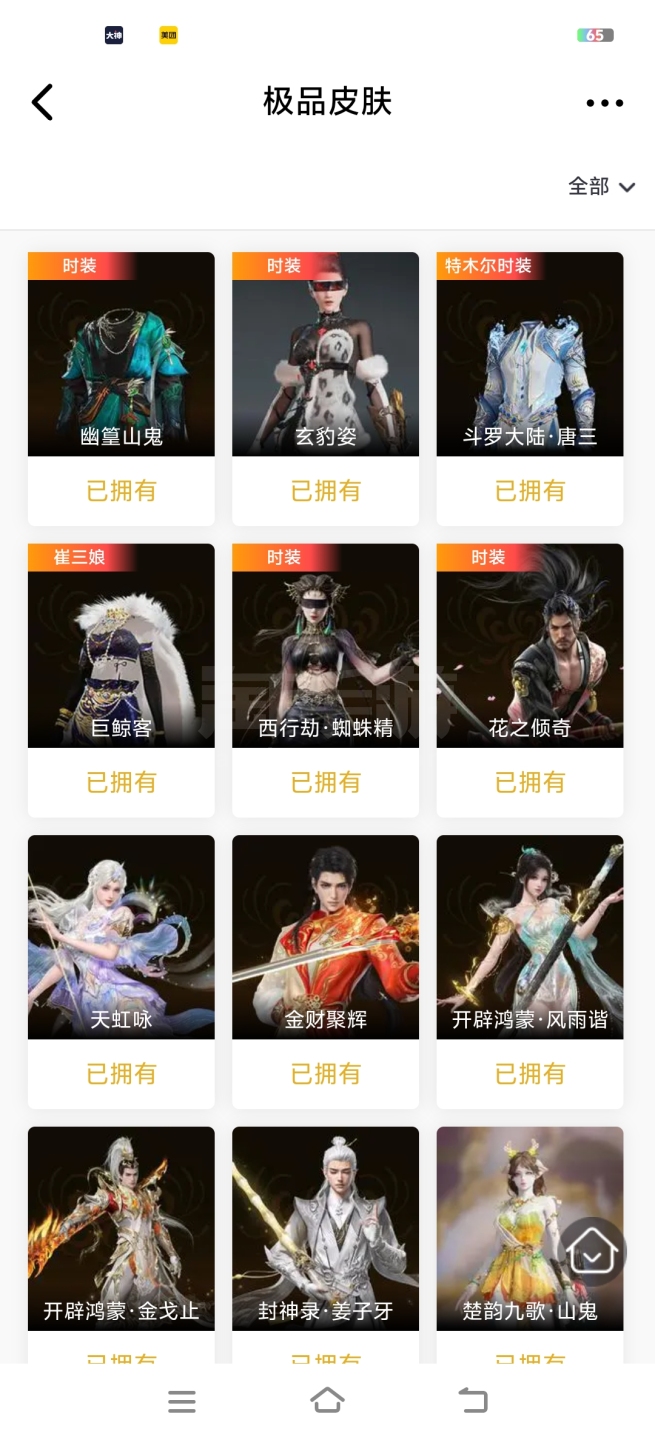Expand the 全部 filter dropdown
Screen dimensions: 655x1440
coord(601,187)
